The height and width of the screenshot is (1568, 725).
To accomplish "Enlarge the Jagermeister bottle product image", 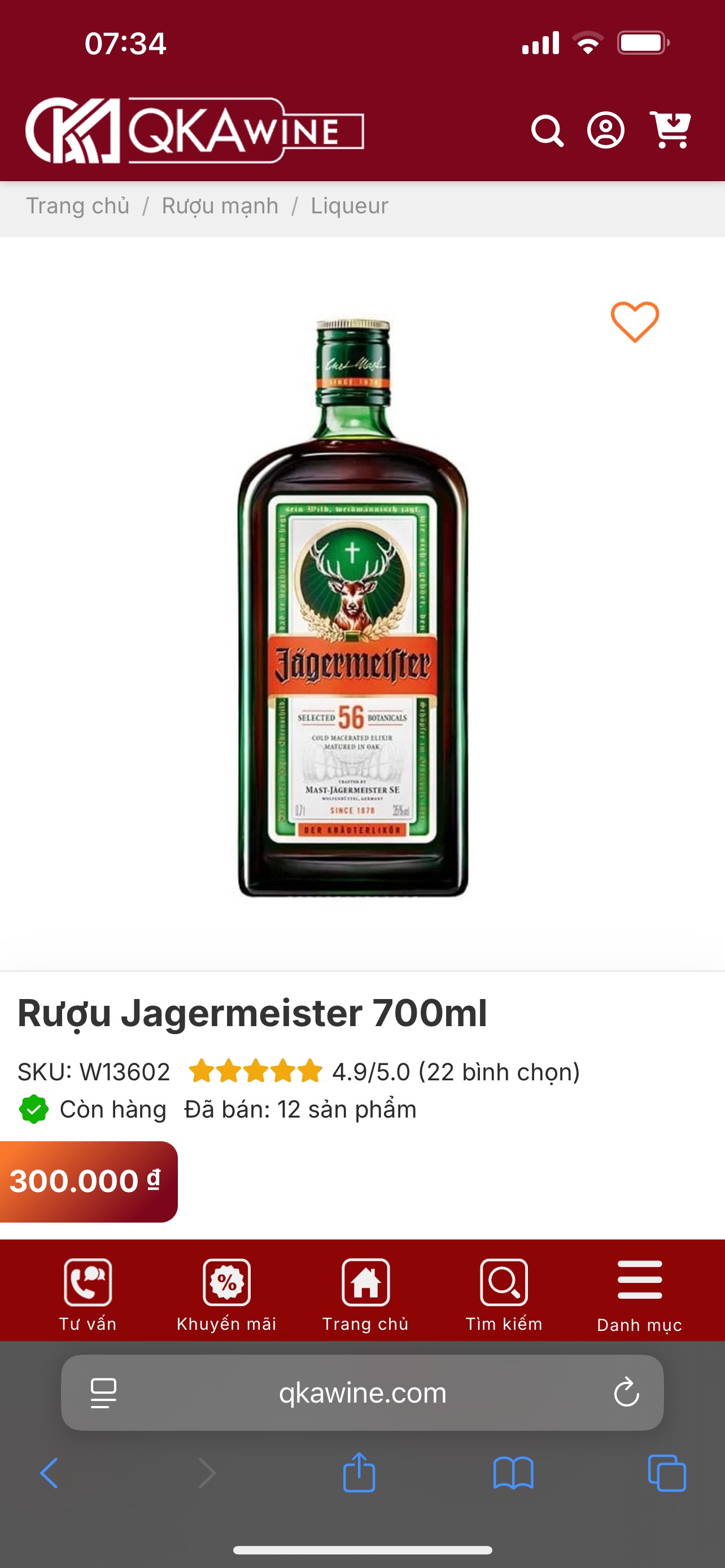I will [x=353, y=606].
